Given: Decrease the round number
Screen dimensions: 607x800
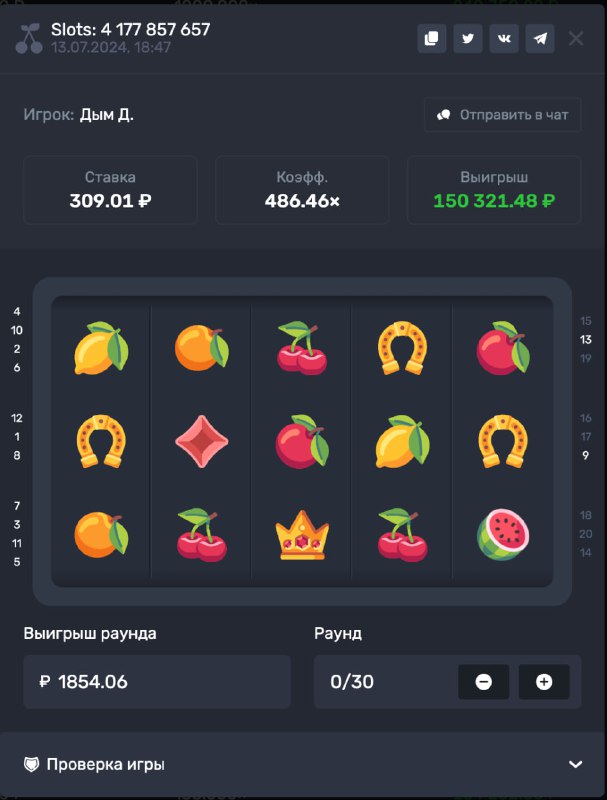Looking at the screenshot, I should (x=483, y=682).
